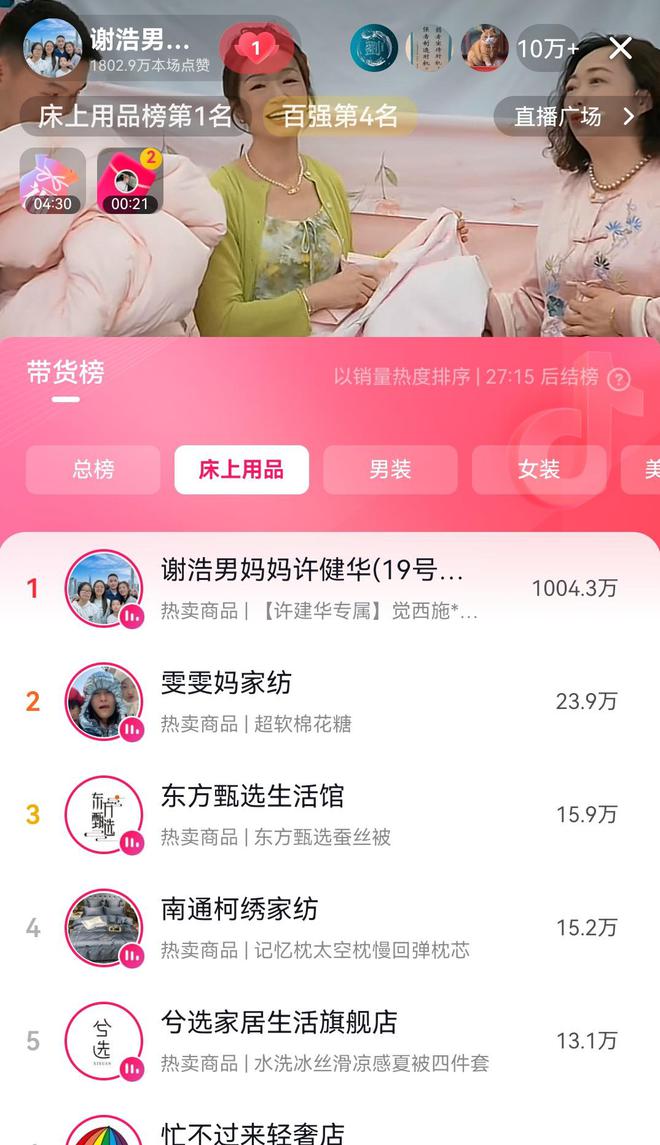This screenshot has height=1145, width=660.
Task: Open 雯雯妈家纺 live room
Action: (330, 701)
